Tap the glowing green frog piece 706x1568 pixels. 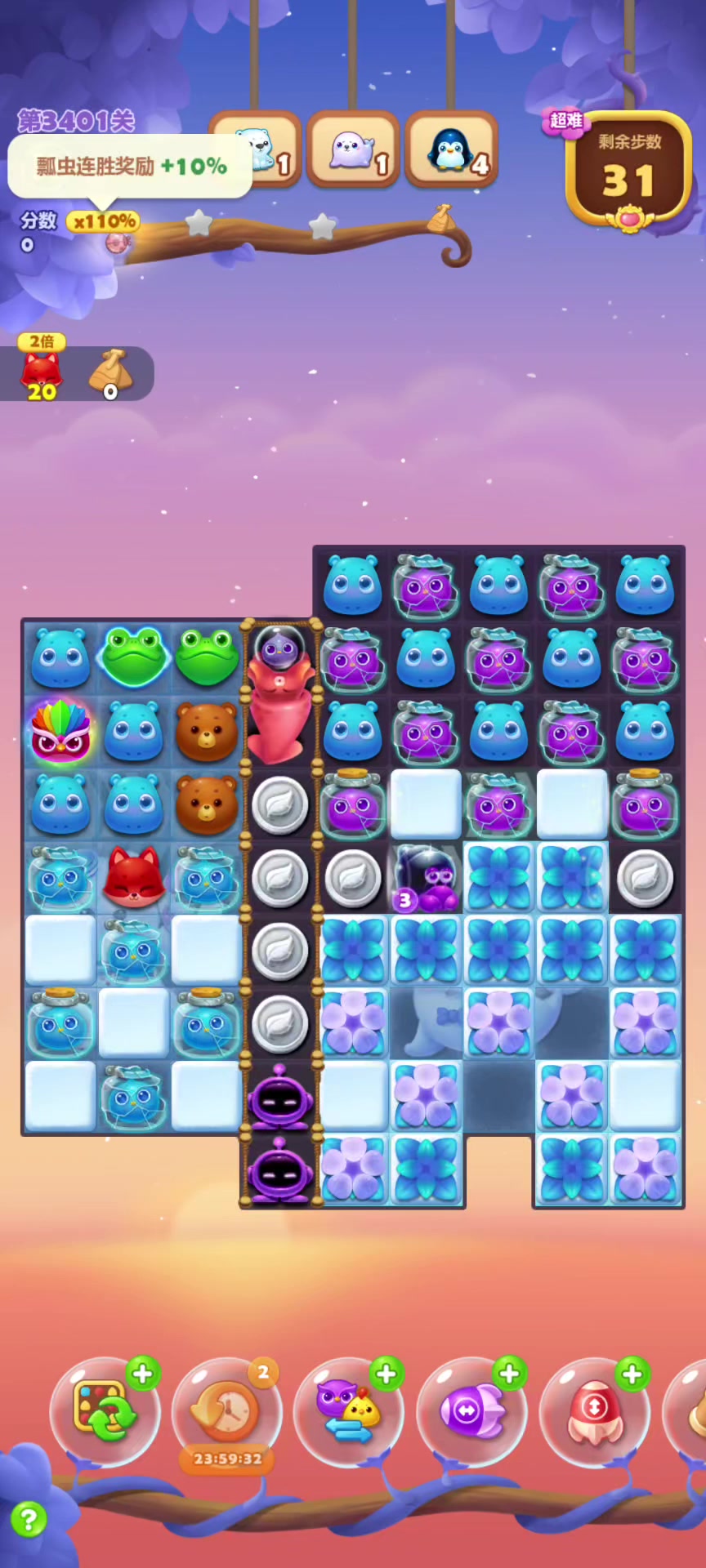click(133, 657)
